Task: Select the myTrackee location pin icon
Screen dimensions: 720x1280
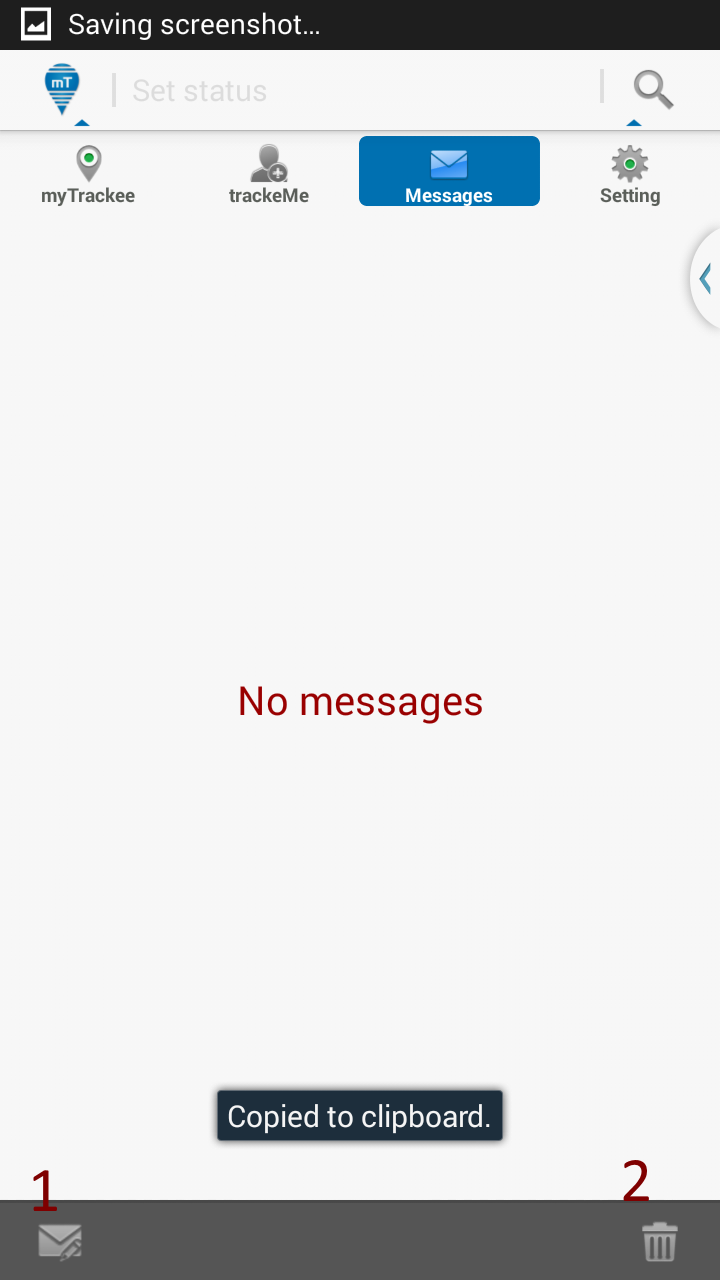Action: (x=88, y=160)
